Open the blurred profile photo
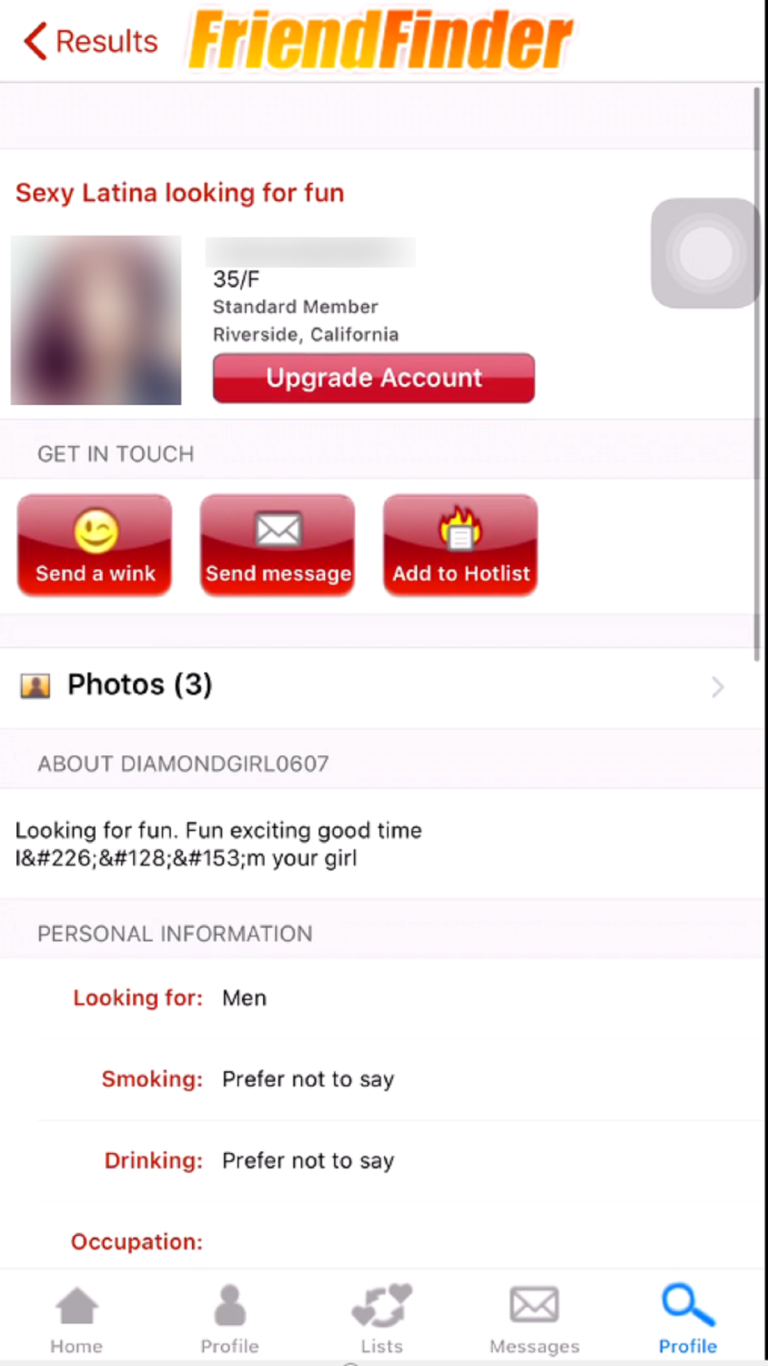The width and height of the screenshot is (768, 1366). [x=96, y=320]
